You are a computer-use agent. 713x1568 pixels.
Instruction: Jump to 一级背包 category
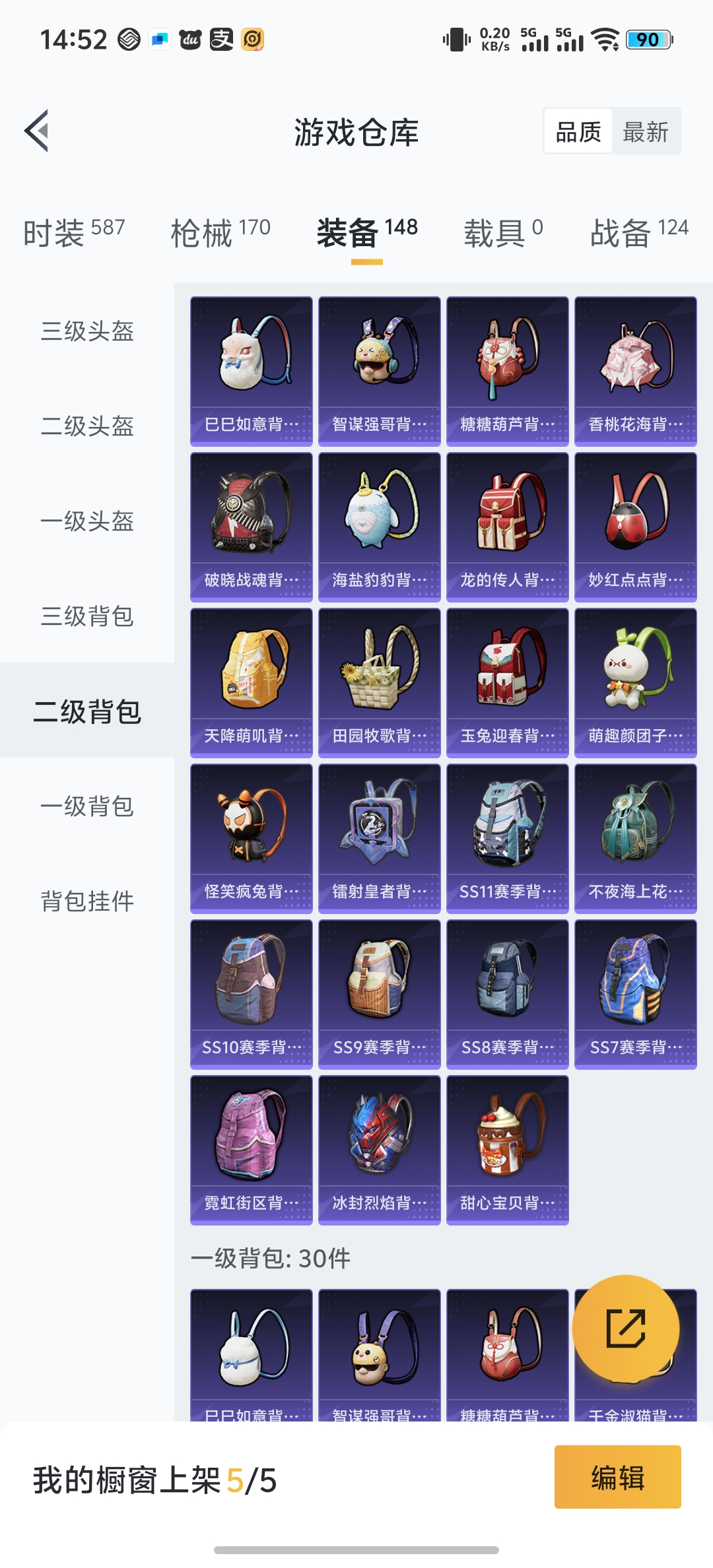point(87,806)
